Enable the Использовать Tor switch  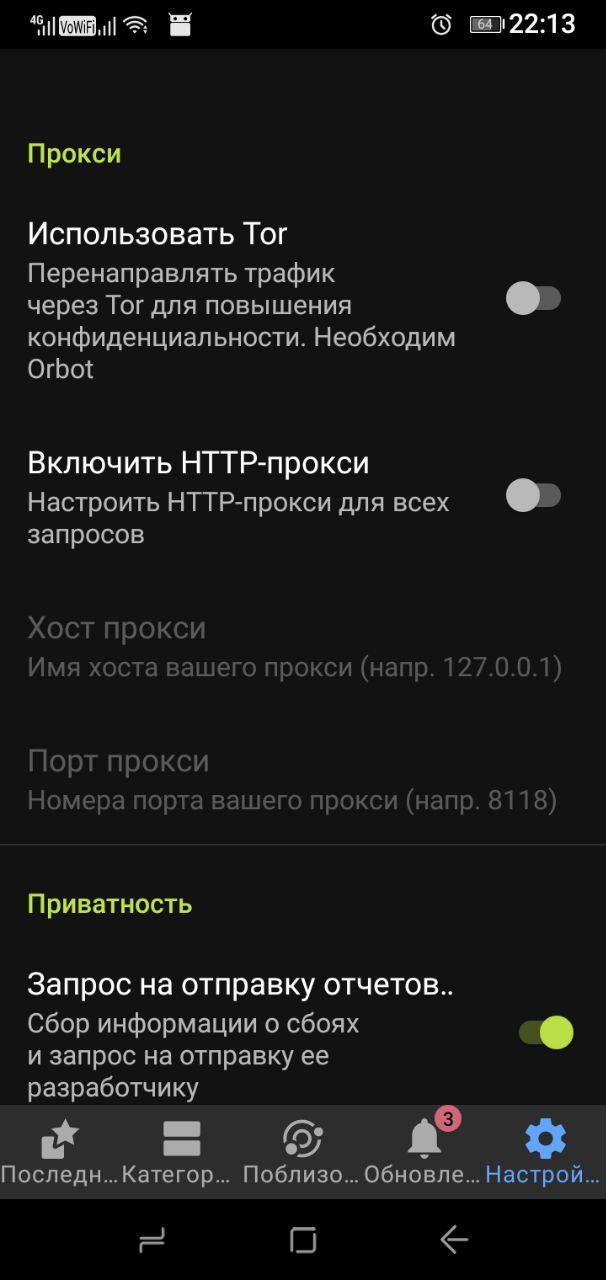point(533,298)
